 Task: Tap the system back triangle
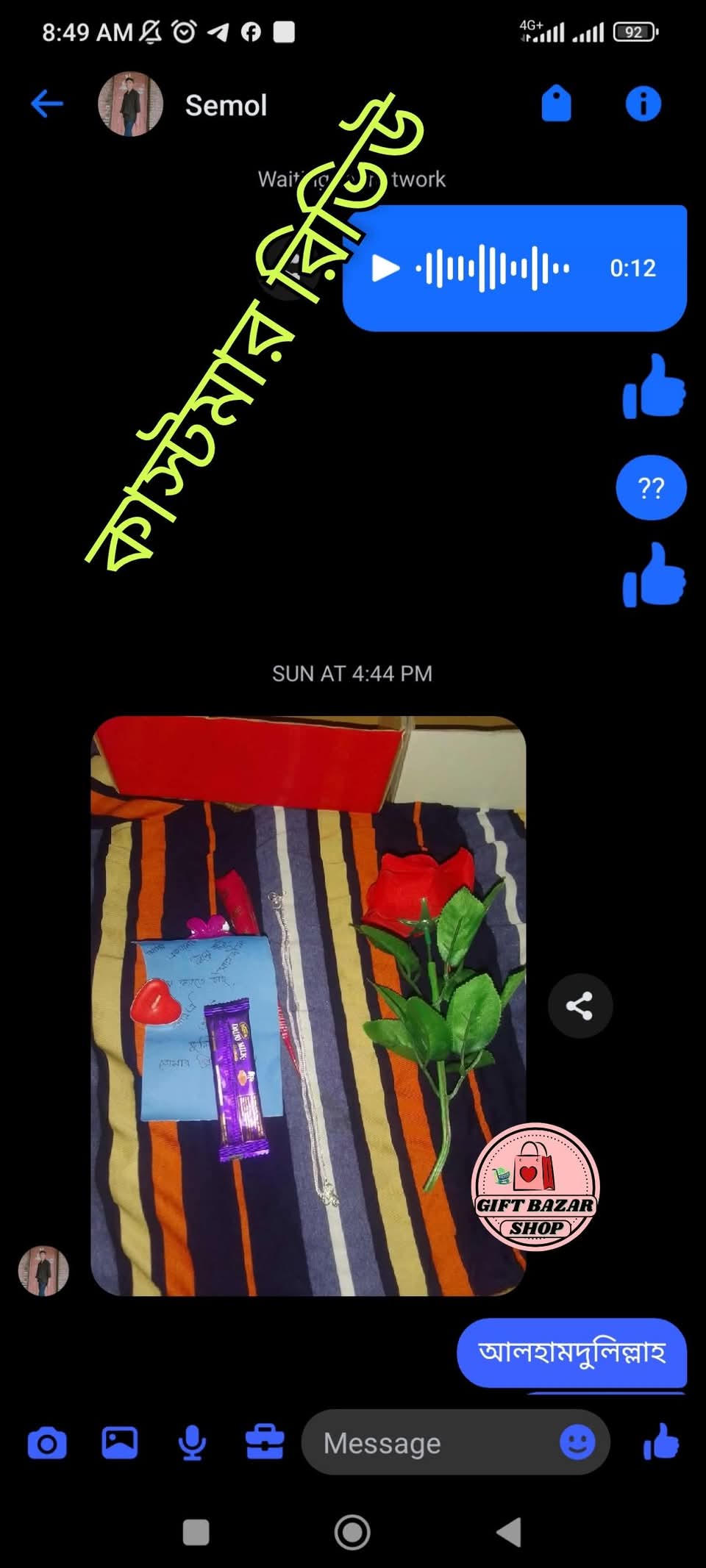click(509, 1533)
